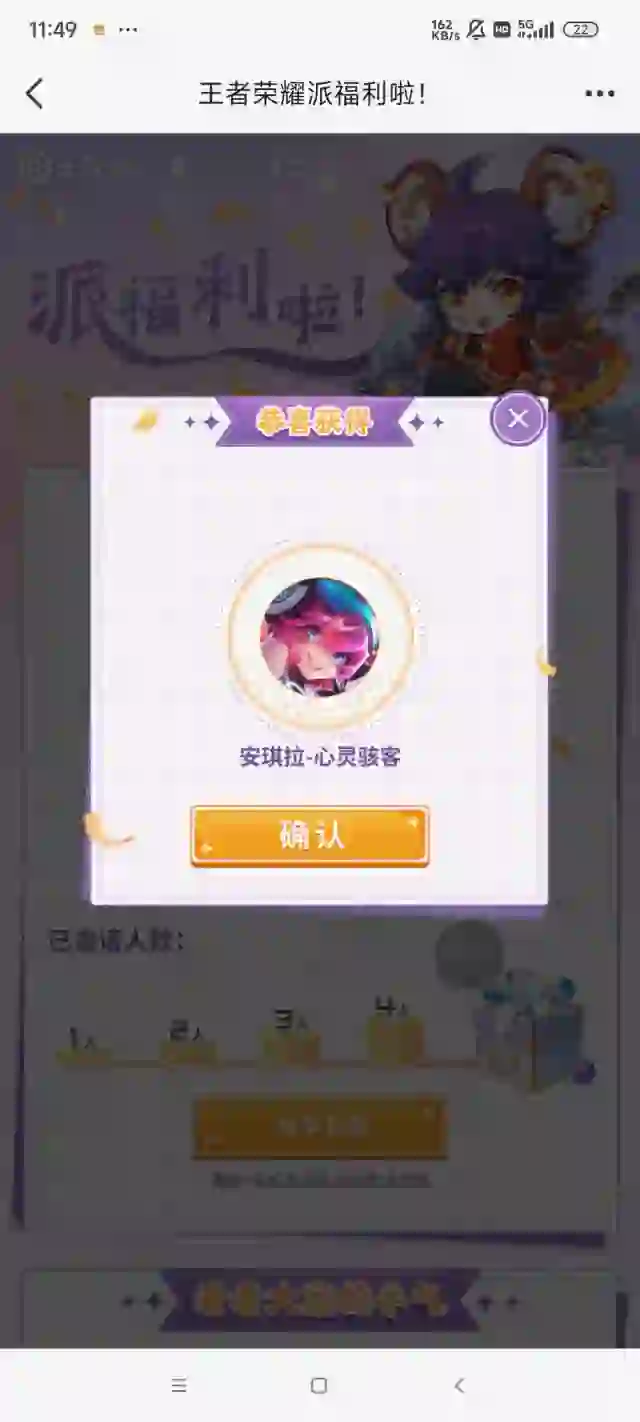Close the reward popup dialog
Image resolution: width=640 pixels, height=1422 pixels.
(x=518, y=419)
